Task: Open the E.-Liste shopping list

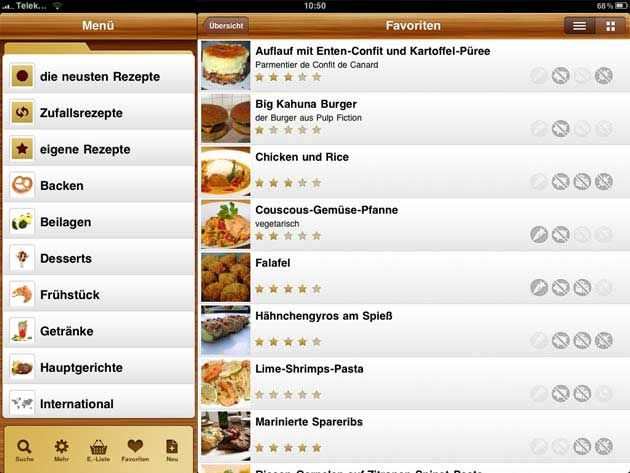Action: pyautogui.click(x=98, y=449)
